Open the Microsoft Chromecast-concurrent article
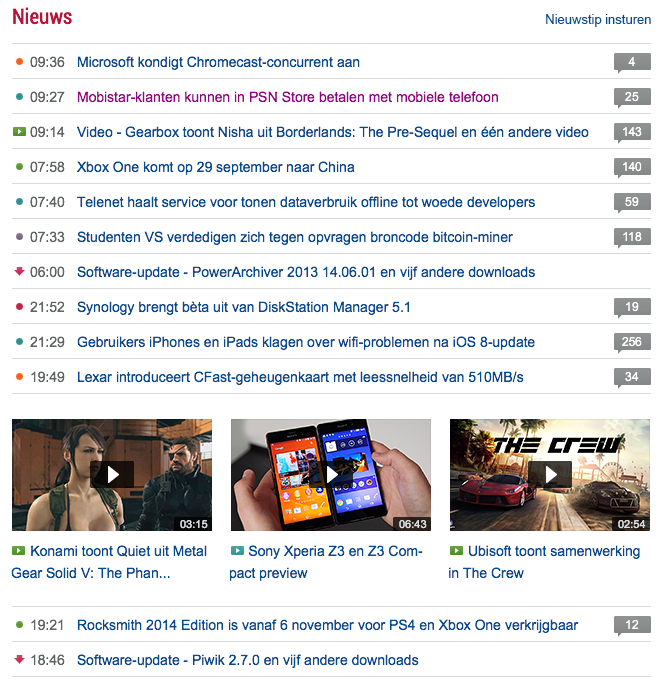 pos(218,62)
